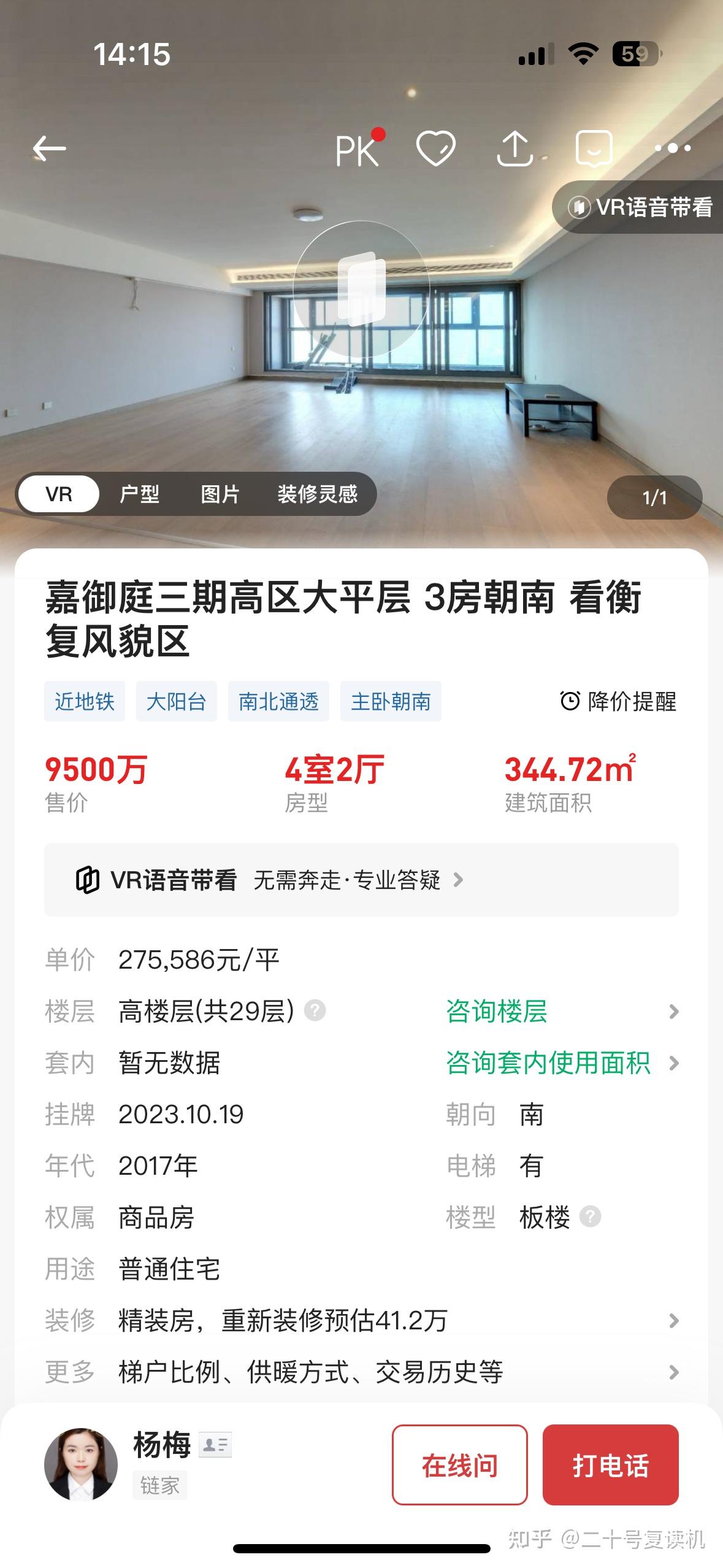723x1568 pixels.
Task: Open the 装修 renovation estimate row
Action: [x=361, y=1320]
